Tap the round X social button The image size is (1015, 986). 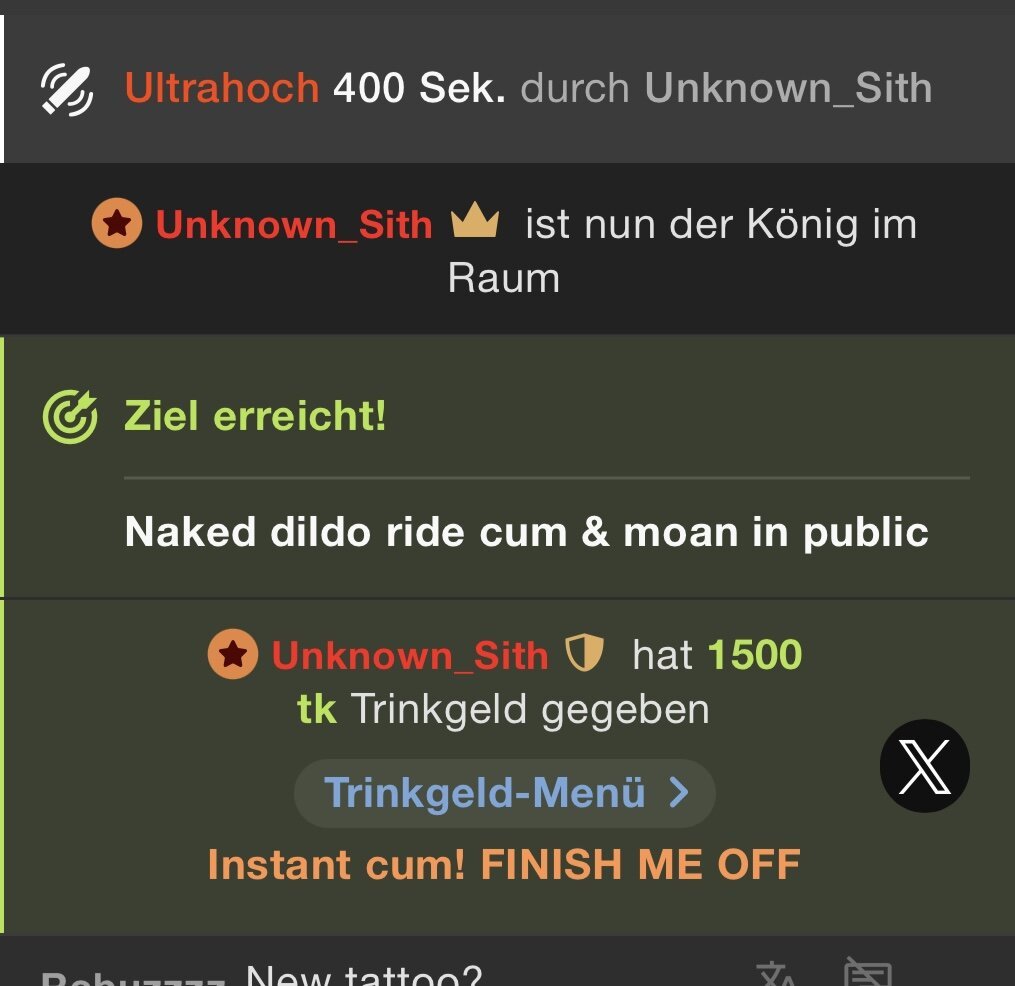click(x=924, y=766)
